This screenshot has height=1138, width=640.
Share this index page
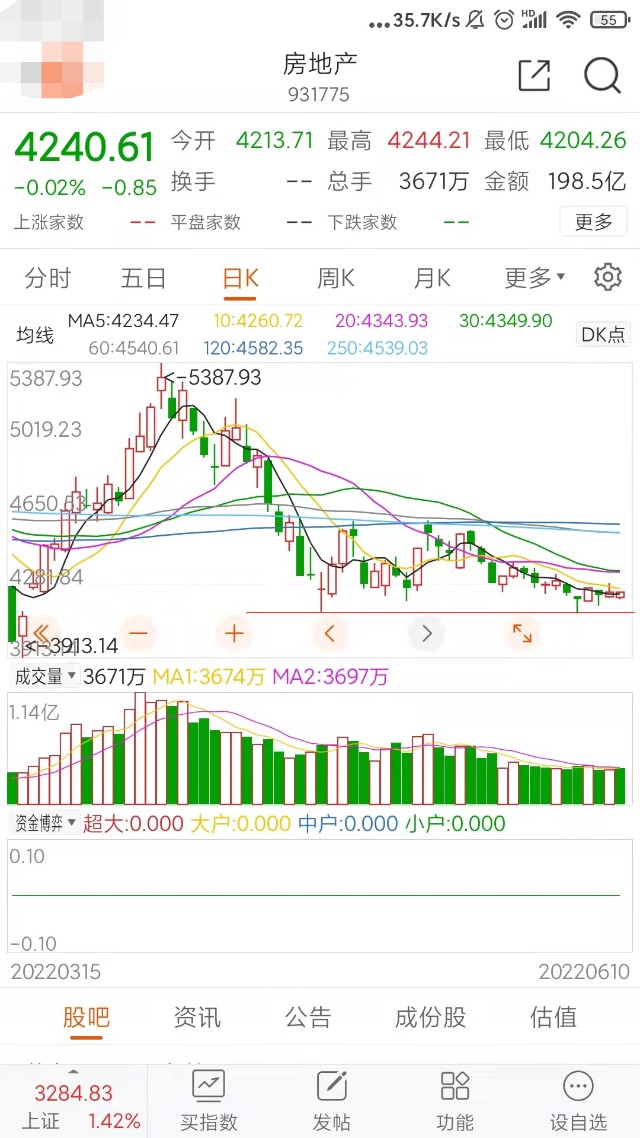click(x=534, y=75)
